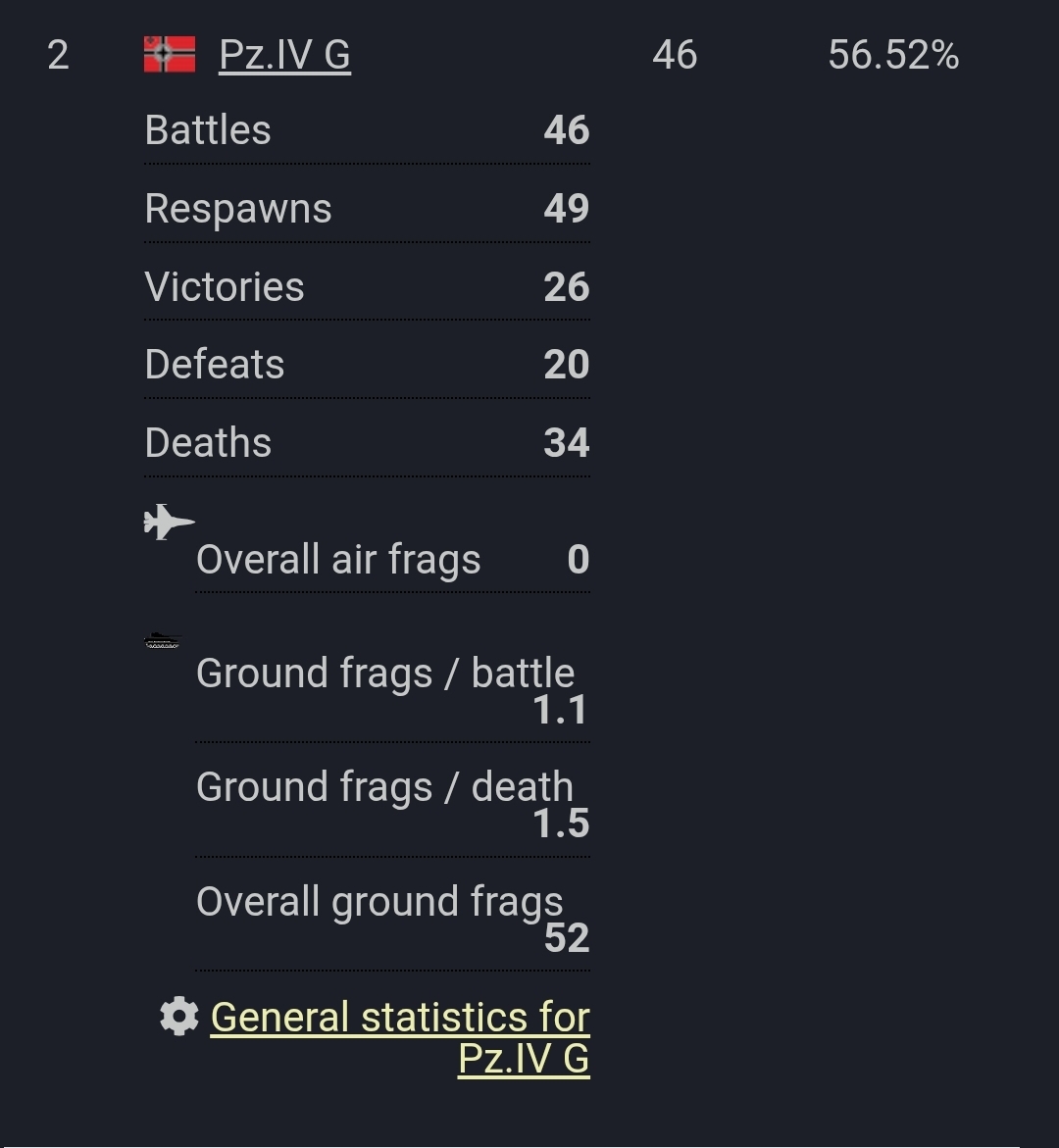Image resolution: width=1059 pixels, height=1148 pixels.
Task: Open the Pz.IV G vehicle link
Action: click(x=284, y=55)
